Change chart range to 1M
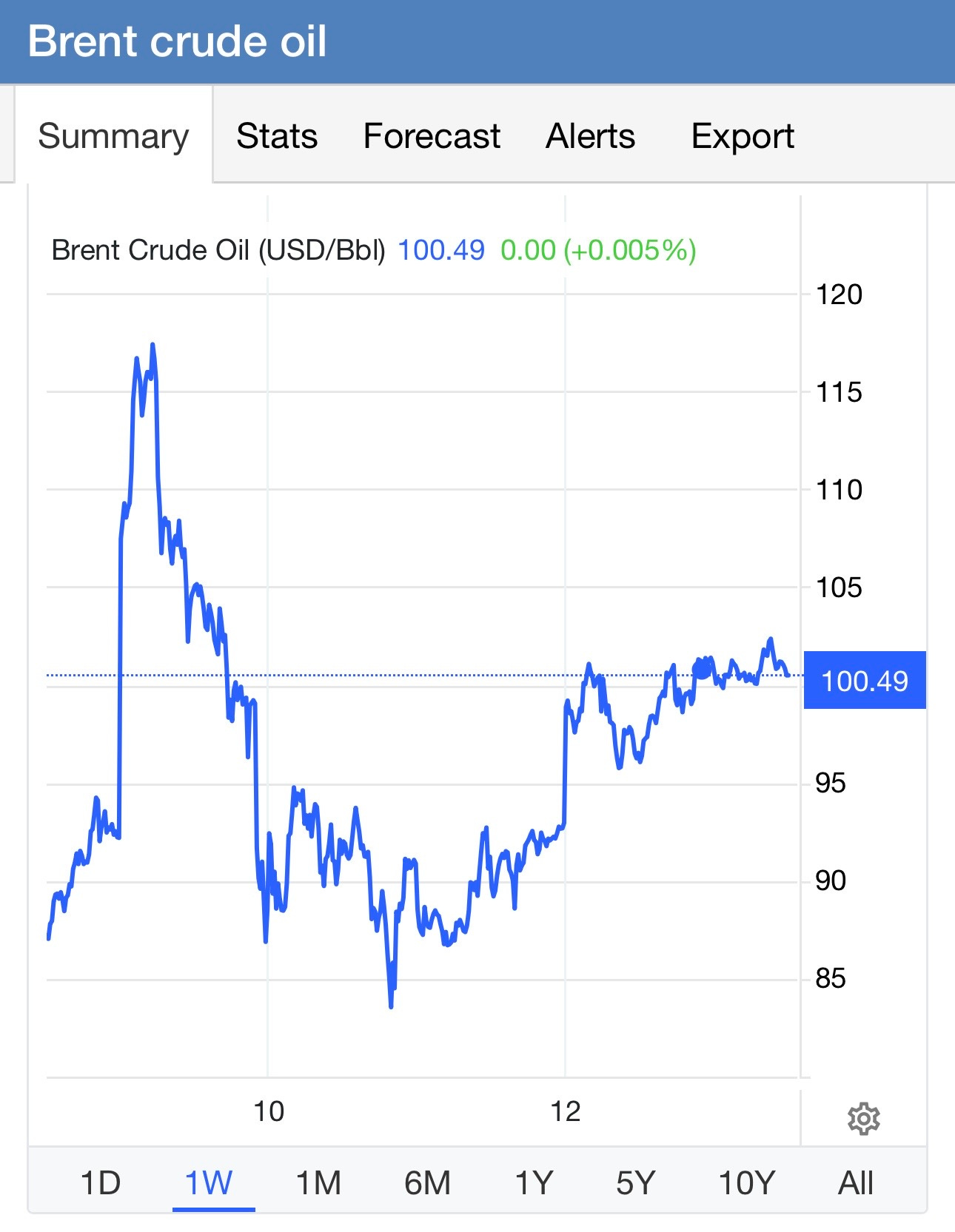Viewport: 955px width, 1232px height. pos(318,1182)
